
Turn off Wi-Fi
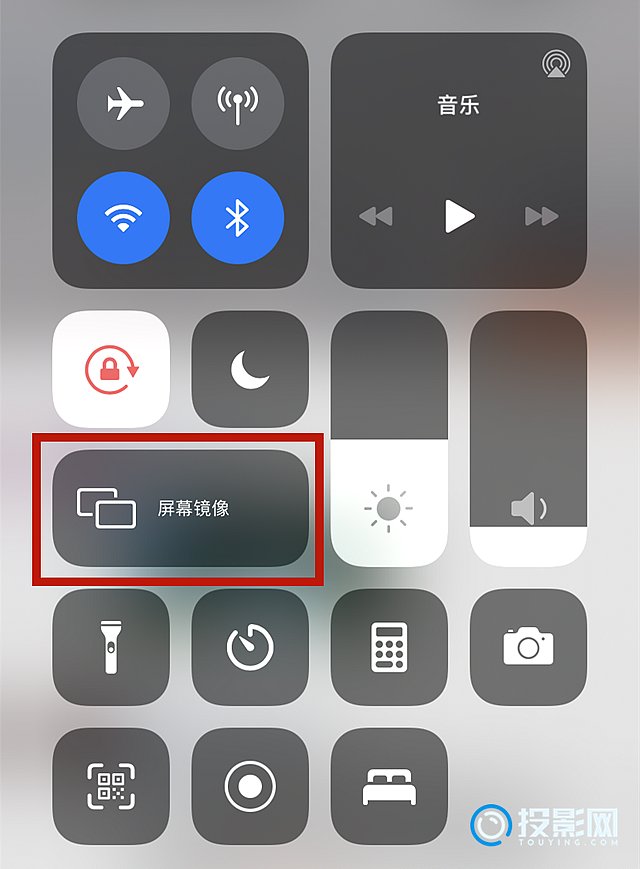[x=123, y=218]
